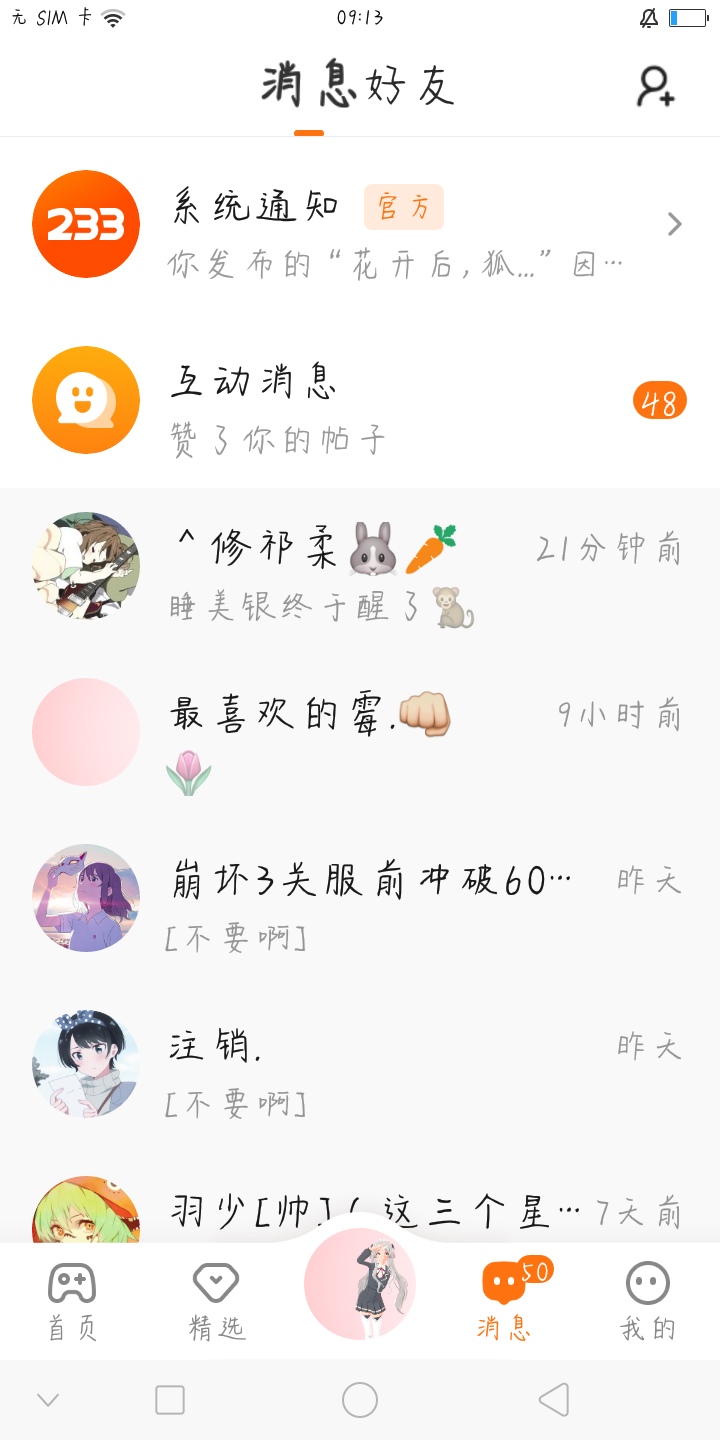The width and height of the screenshot is (720, 1440).
Task: Go to the system home screen
Action: tap(360, 1400)
